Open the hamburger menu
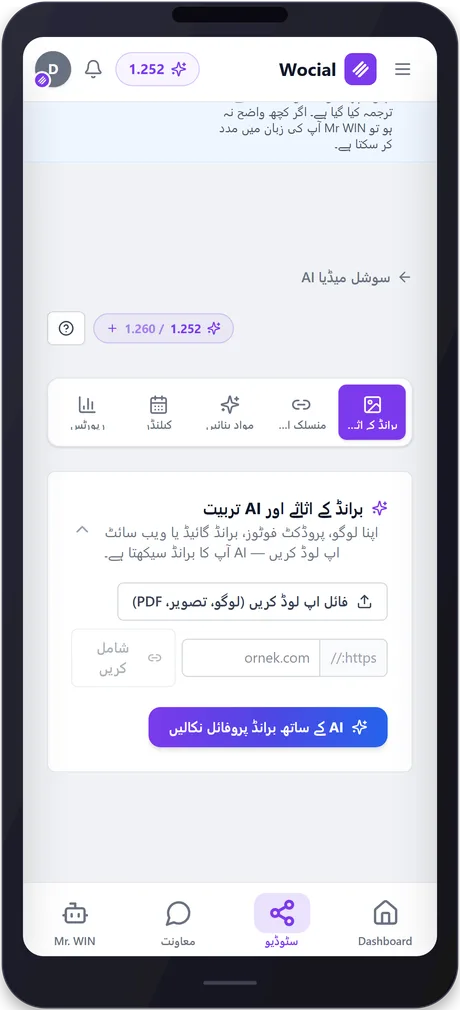This screenshot has height=1010, width=460. (403, 69)
